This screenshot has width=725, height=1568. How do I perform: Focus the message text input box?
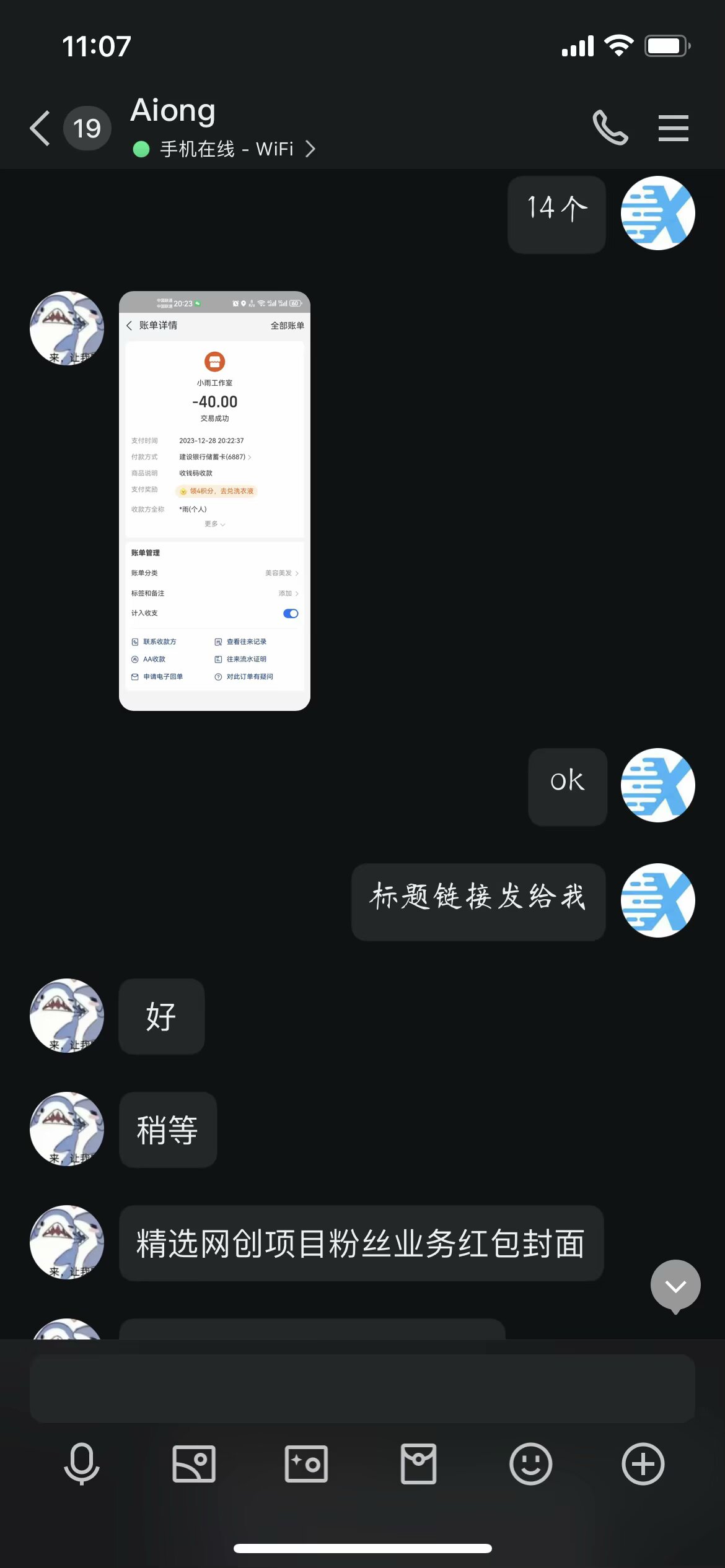[x=362, y=1388]
